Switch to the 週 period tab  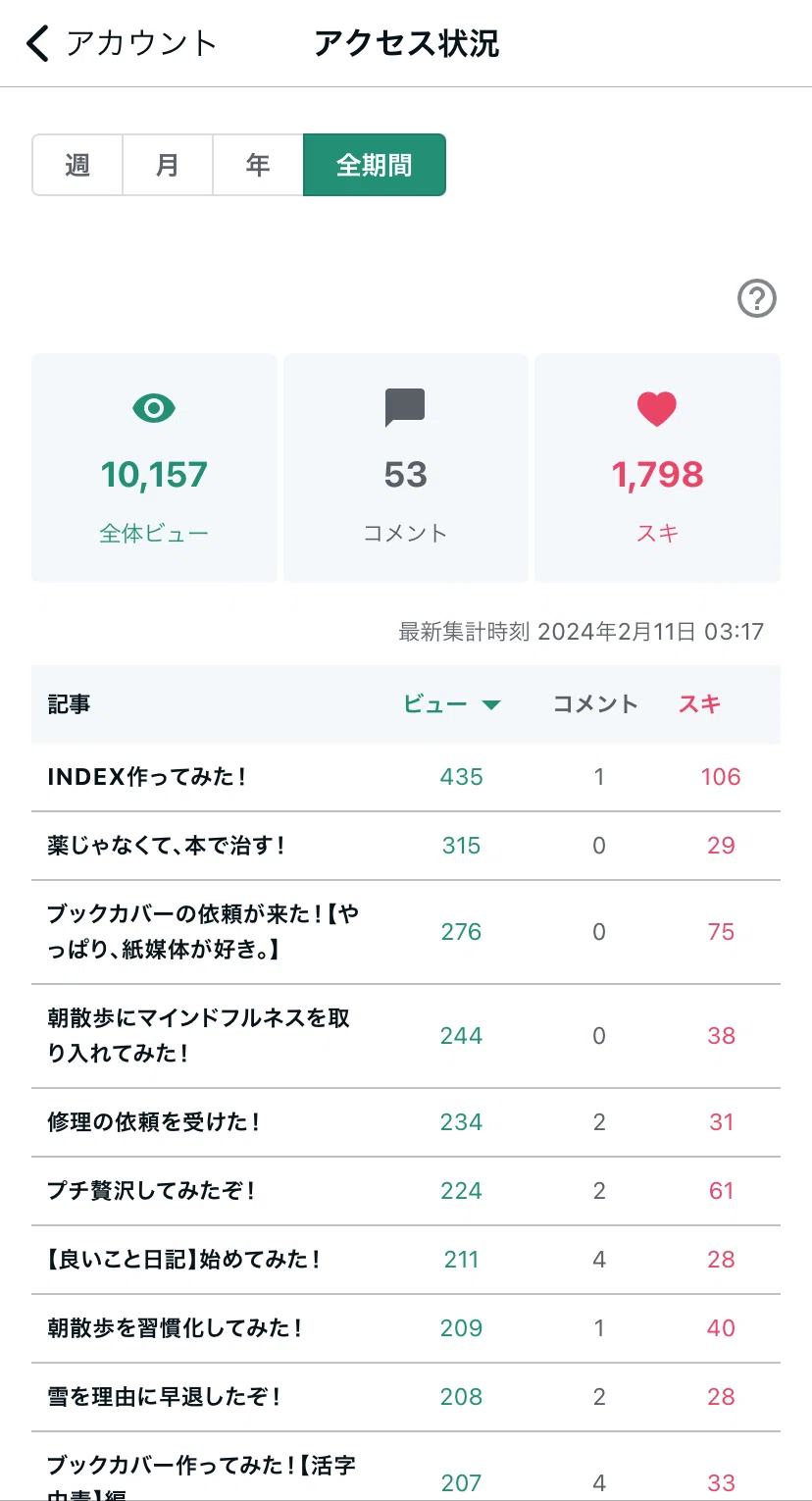point(77,165)
